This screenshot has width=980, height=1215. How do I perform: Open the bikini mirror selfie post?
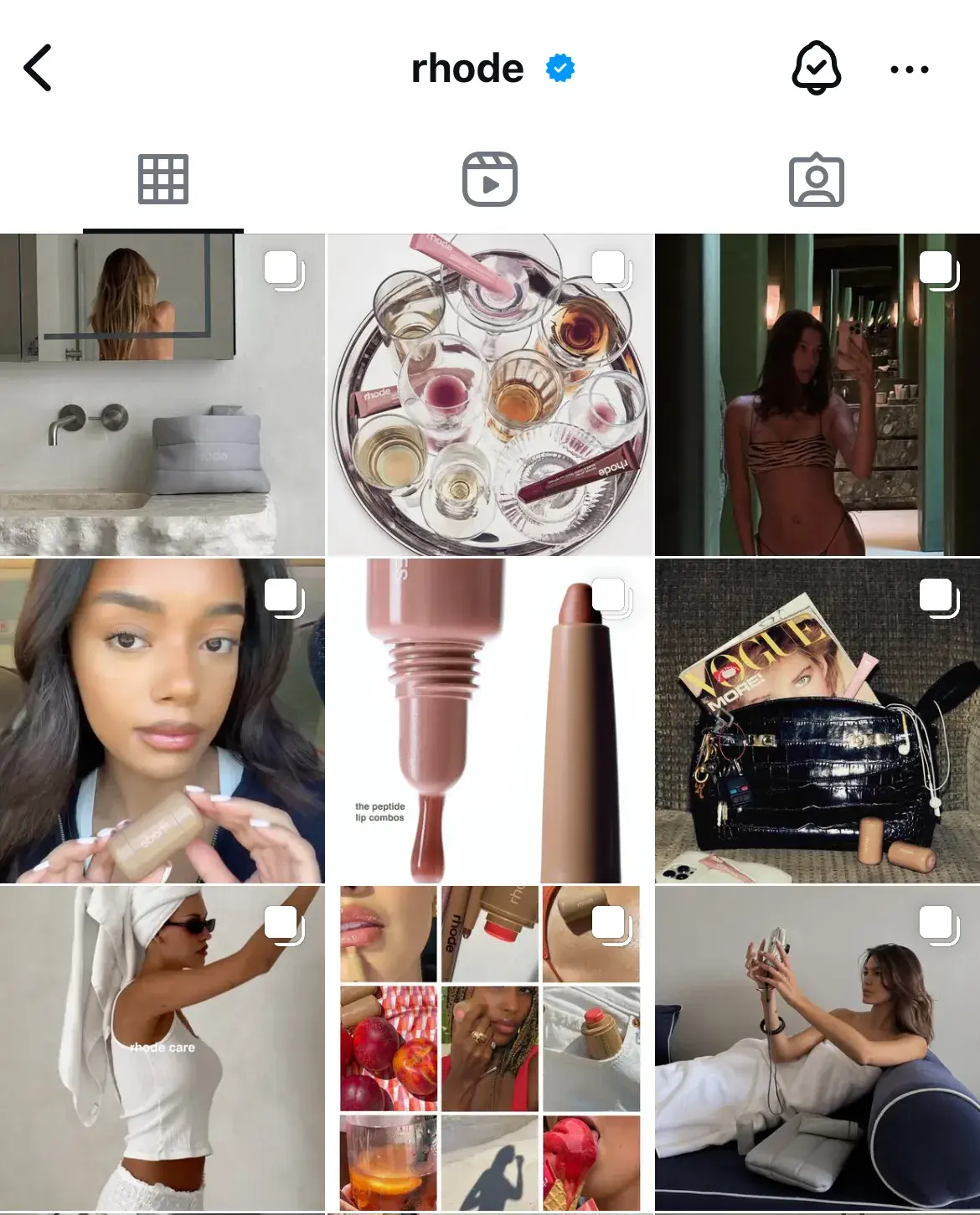[x=818, y=395]
